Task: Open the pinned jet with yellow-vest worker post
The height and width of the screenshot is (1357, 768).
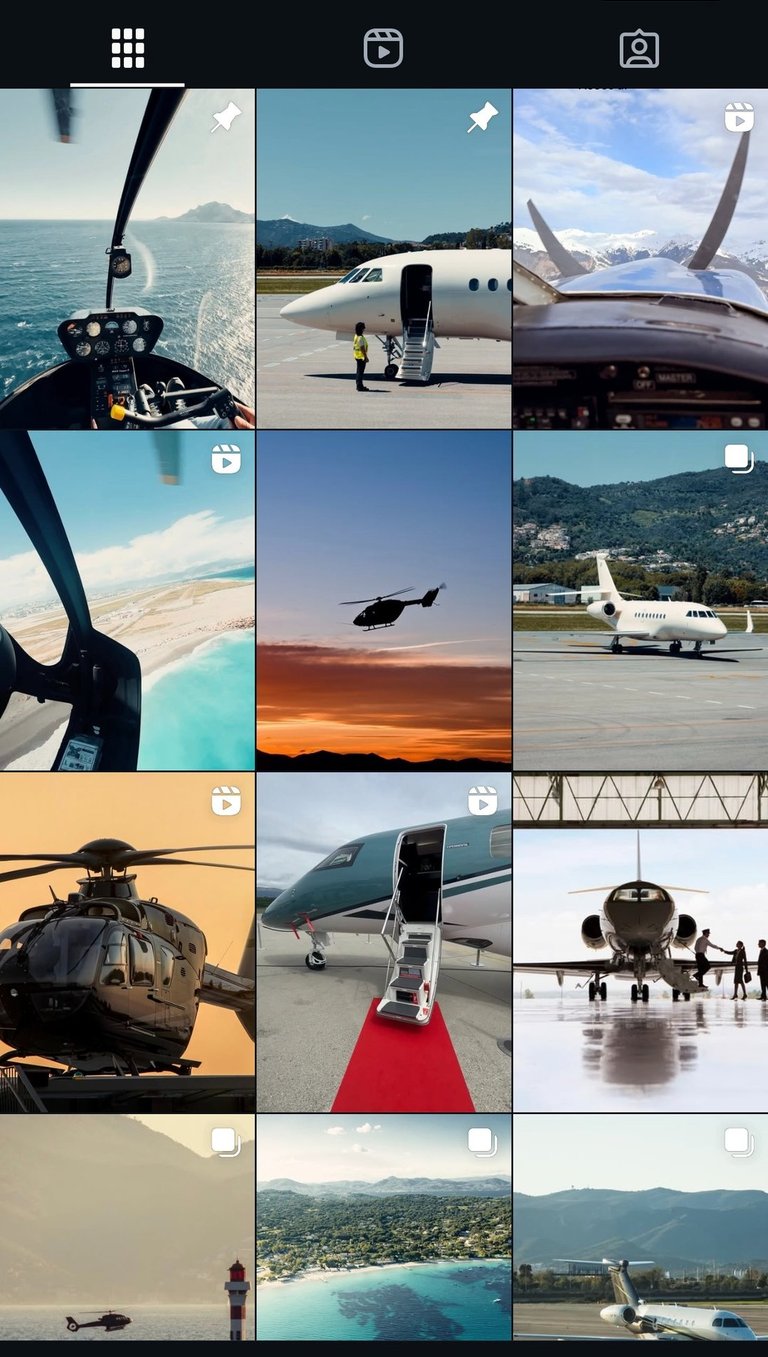Action: click(x=384, y=259)
